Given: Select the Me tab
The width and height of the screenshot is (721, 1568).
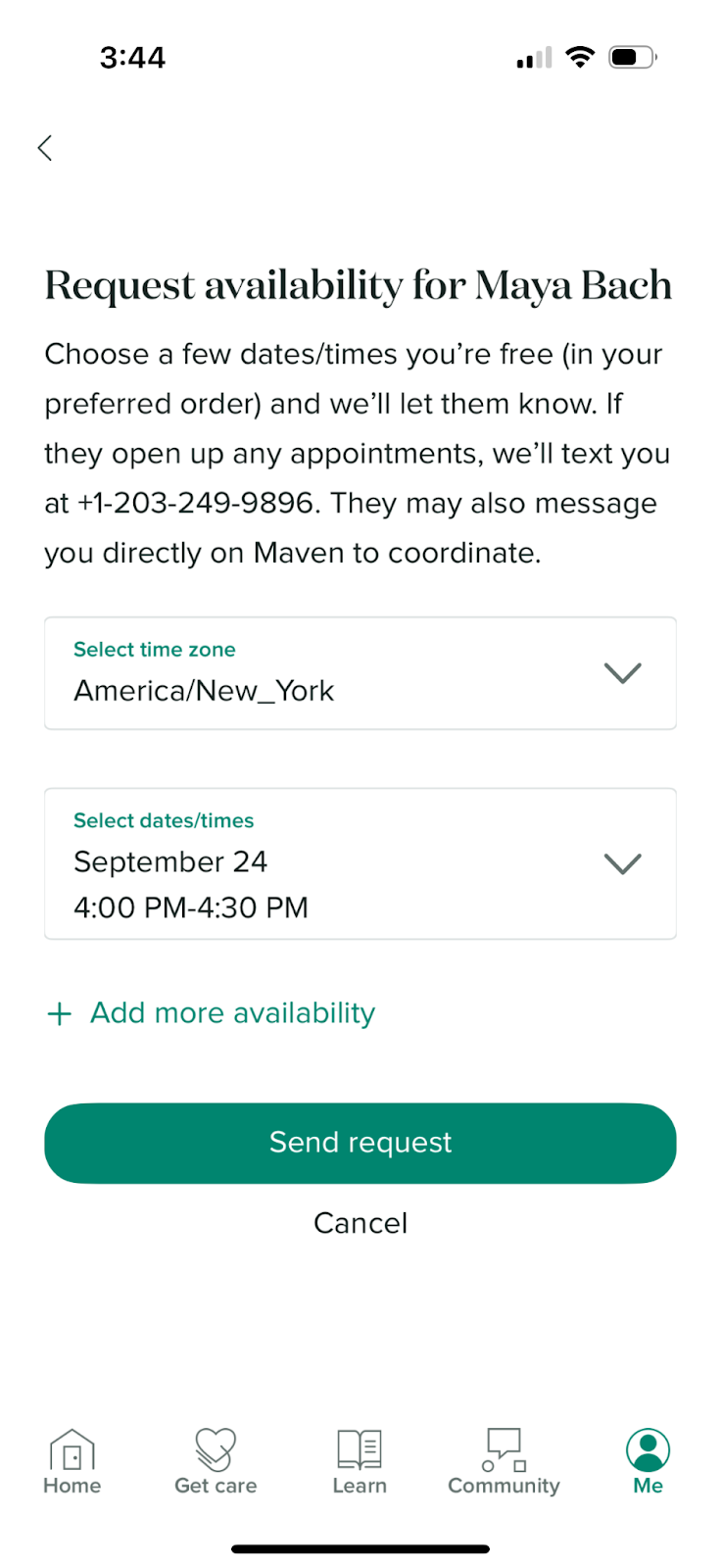Looking at the screenshot, I should click(x=648, y=1461).
